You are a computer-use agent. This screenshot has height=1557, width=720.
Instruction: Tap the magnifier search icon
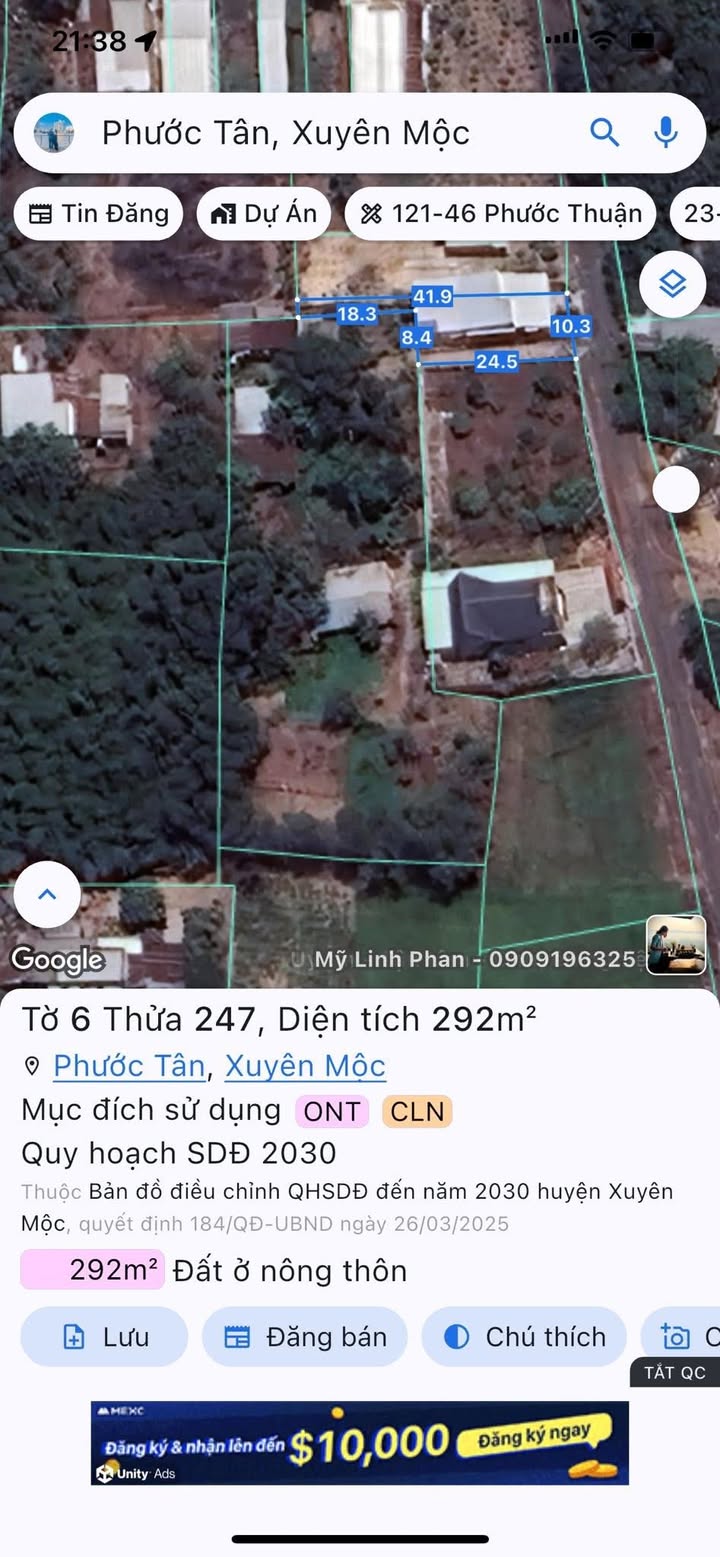click(x=605, y=132)
